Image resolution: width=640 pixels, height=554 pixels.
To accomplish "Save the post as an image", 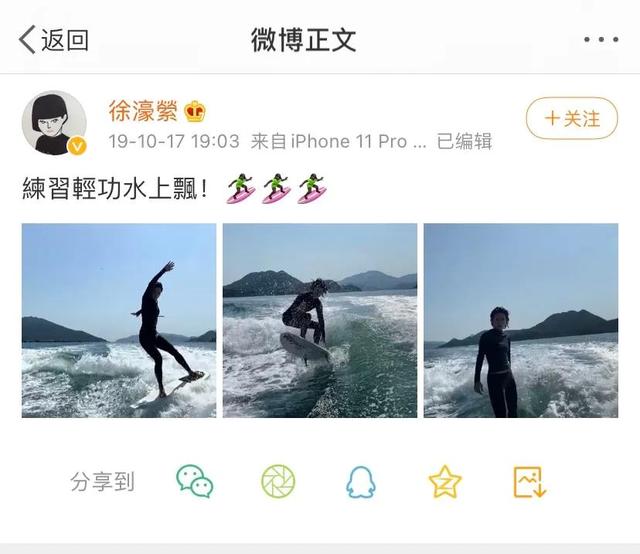I will tap(529, 482).
